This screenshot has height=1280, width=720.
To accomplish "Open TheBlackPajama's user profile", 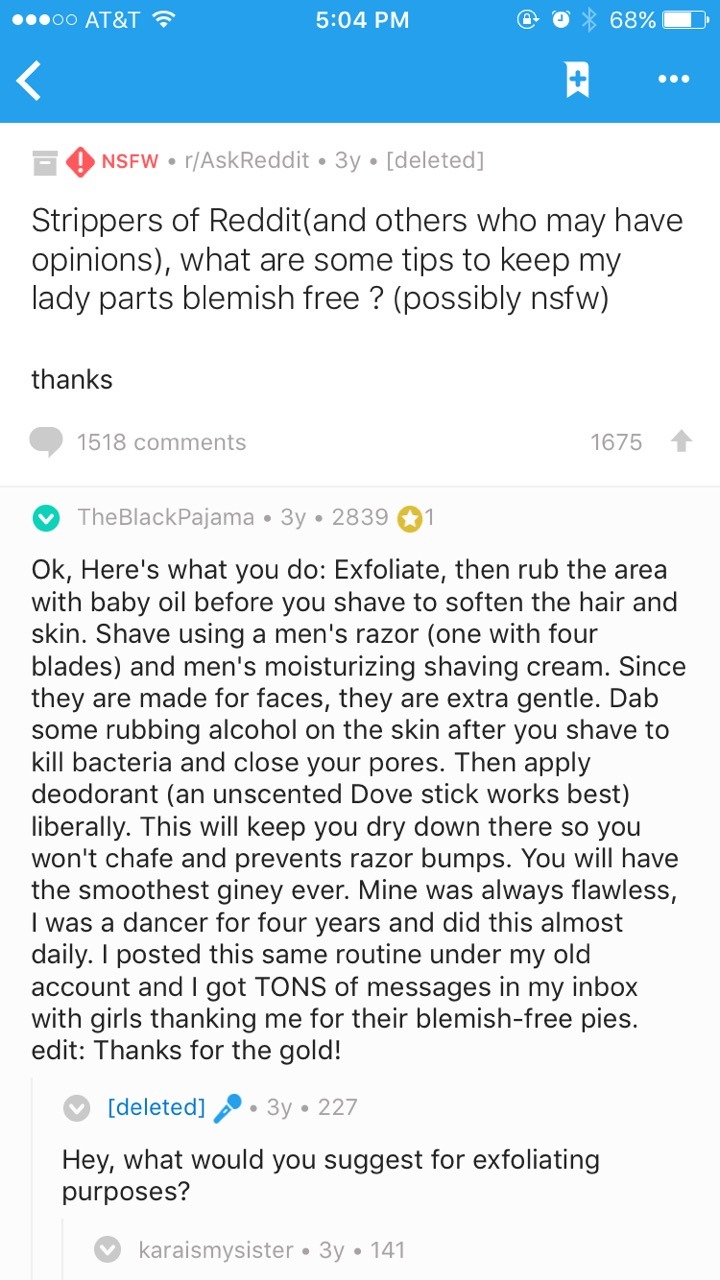I will tap(165, 517).
